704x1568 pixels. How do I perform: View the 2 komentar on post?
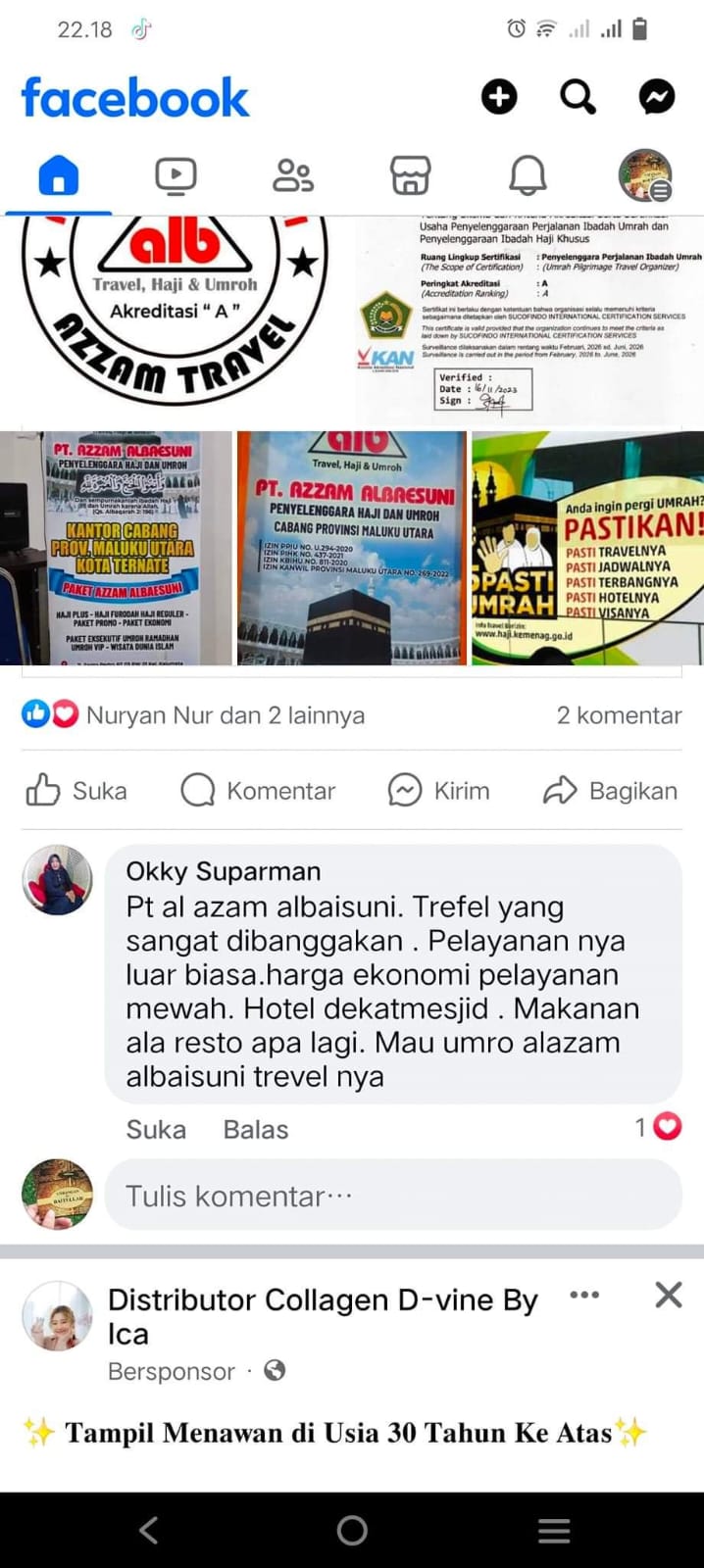coord(619,715)
